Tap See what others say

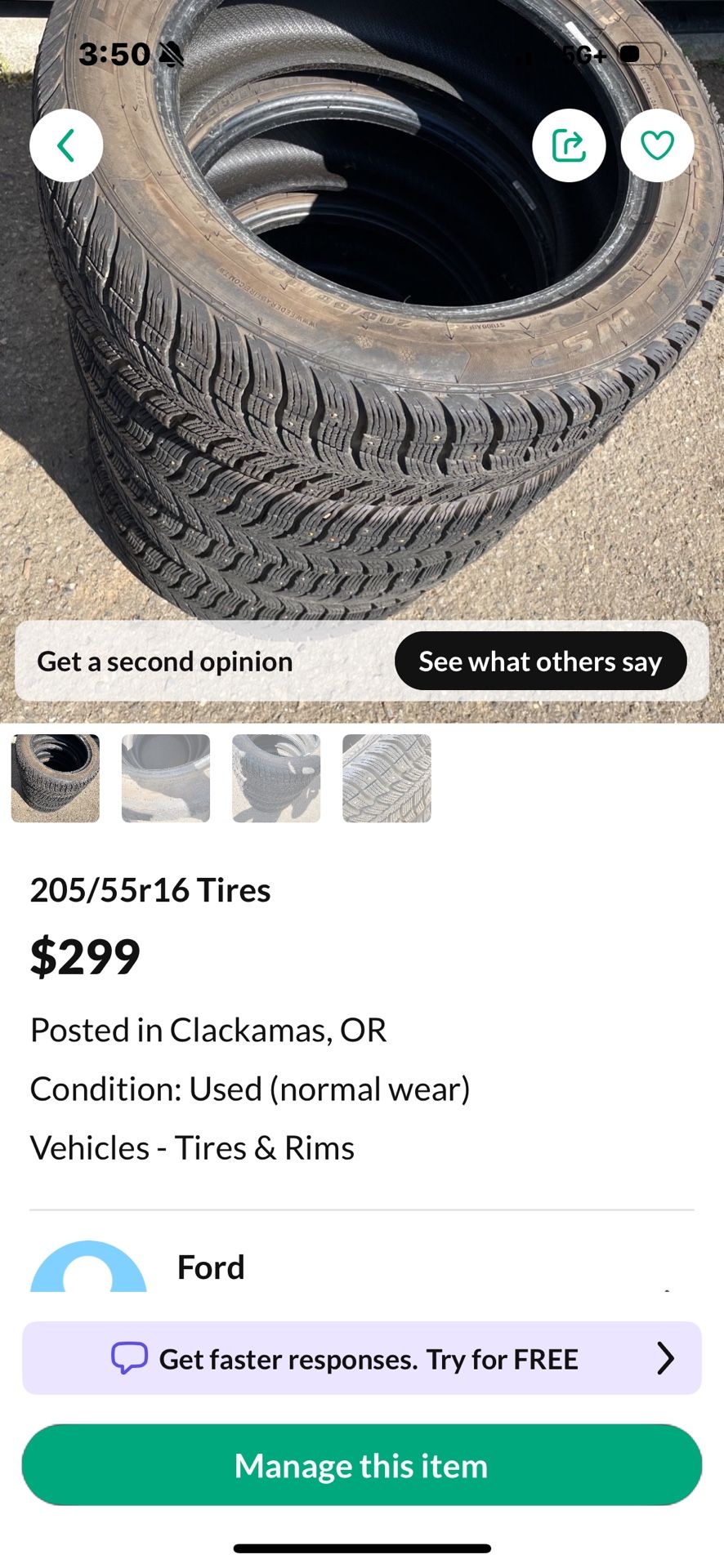[540, 661]
